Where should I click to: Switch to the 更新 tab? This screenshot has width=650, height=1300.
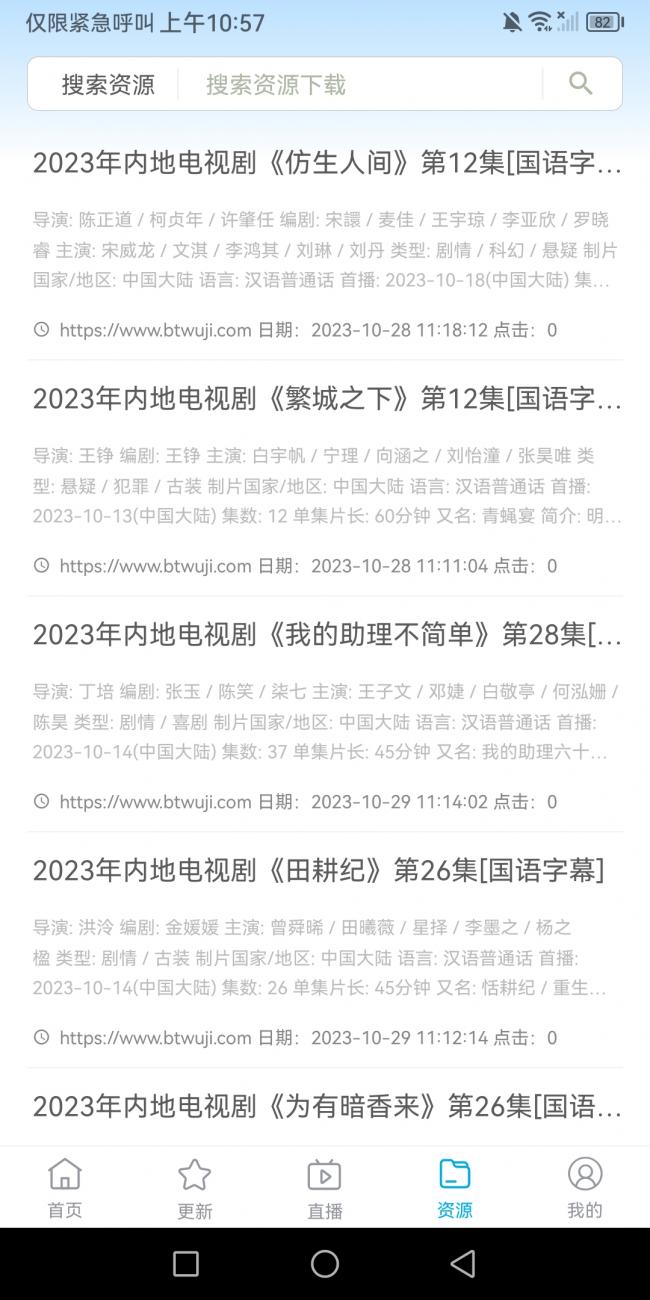point(195,1188)
